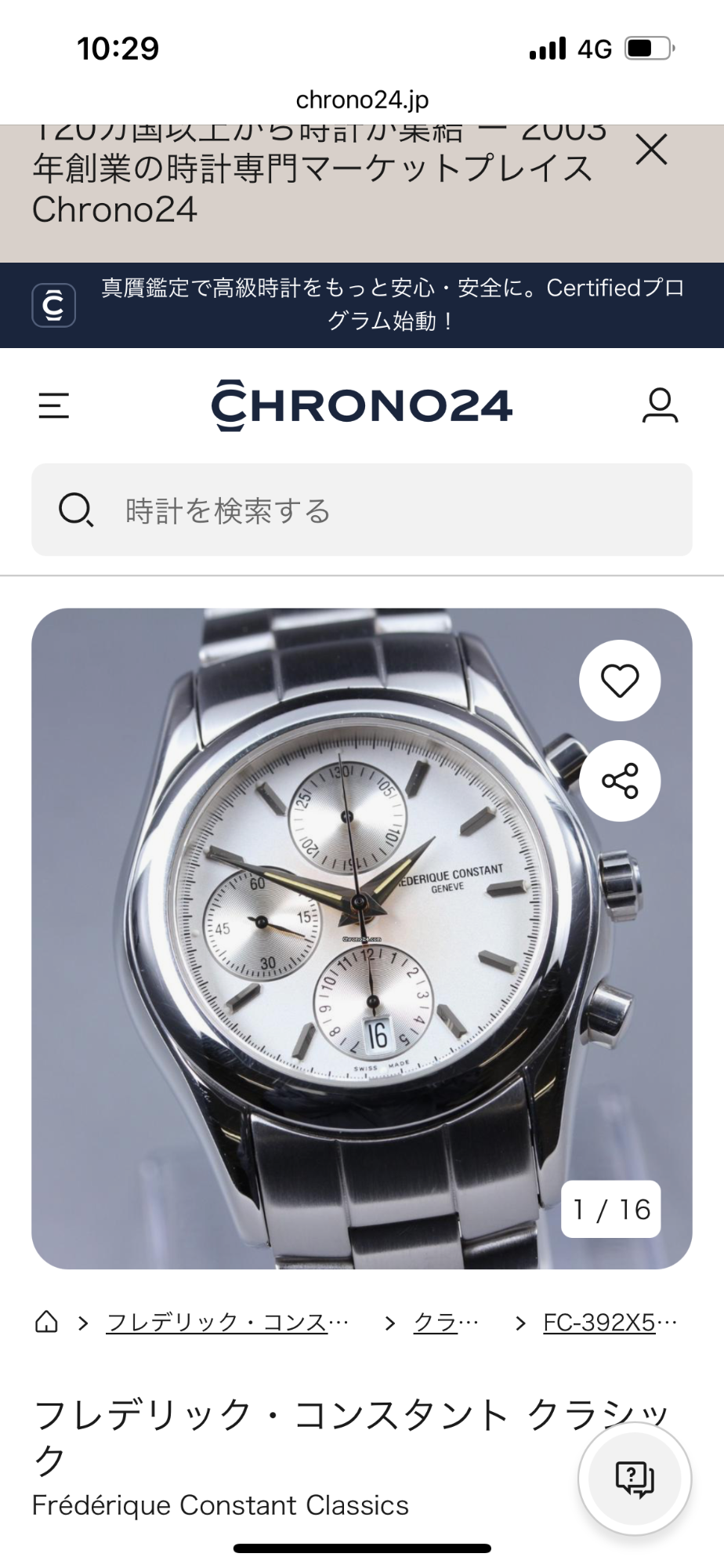Share this watch listing

tap(620, 781)
